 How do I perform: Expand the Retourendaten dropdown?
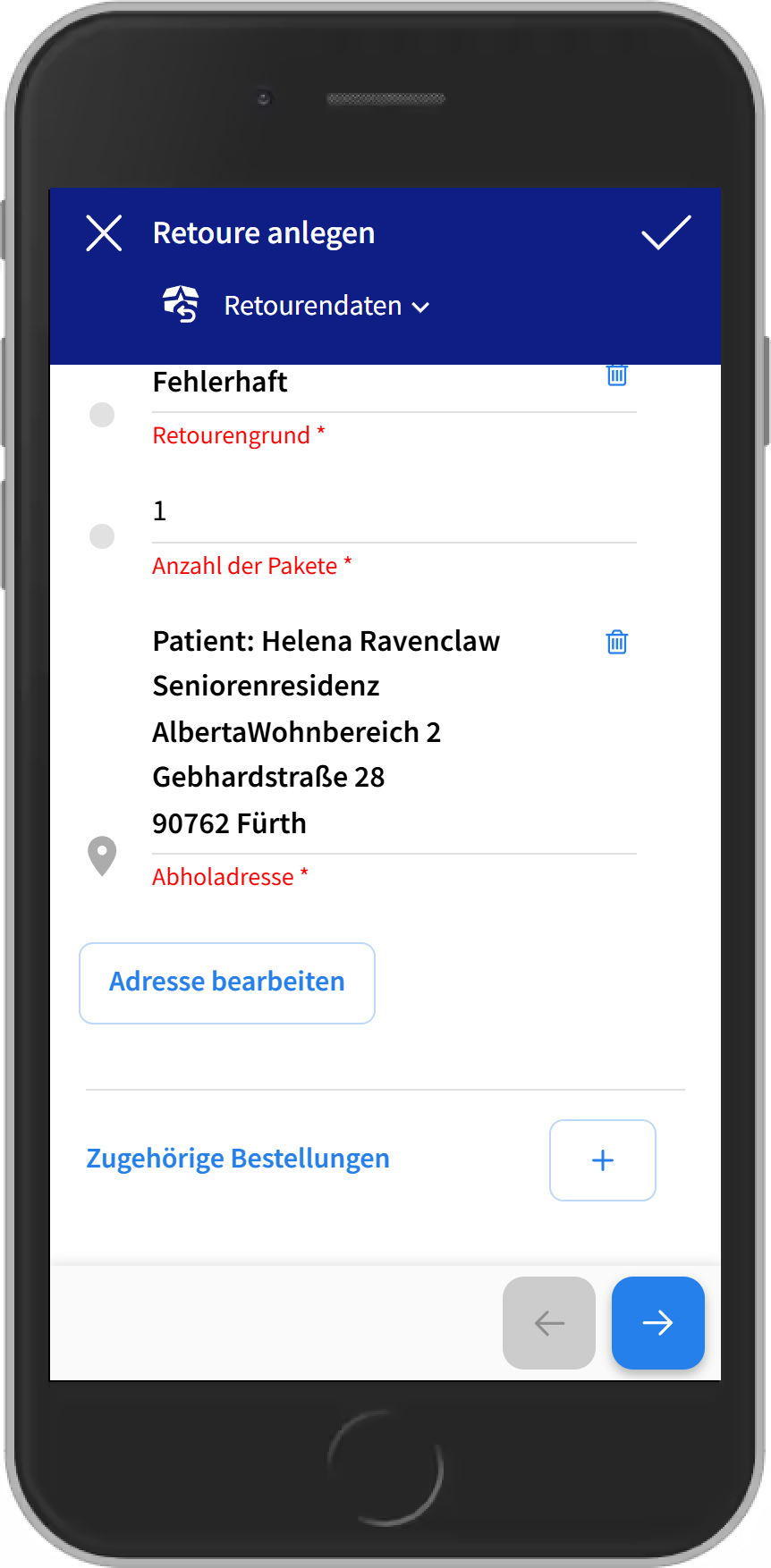coord(326,306)
